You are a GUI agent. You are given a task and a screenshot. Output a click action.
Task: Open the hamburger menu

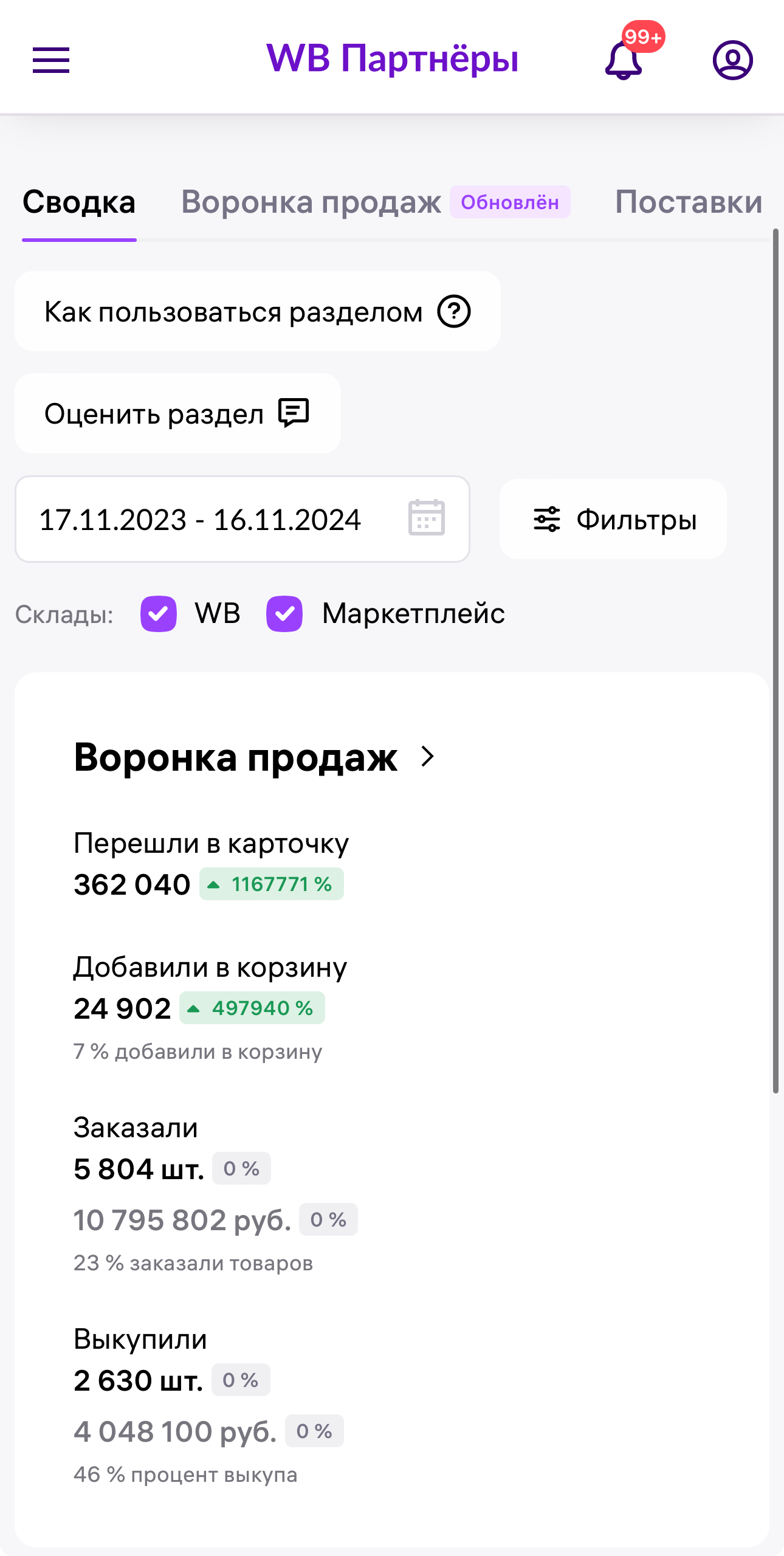[x=51, y=60]
